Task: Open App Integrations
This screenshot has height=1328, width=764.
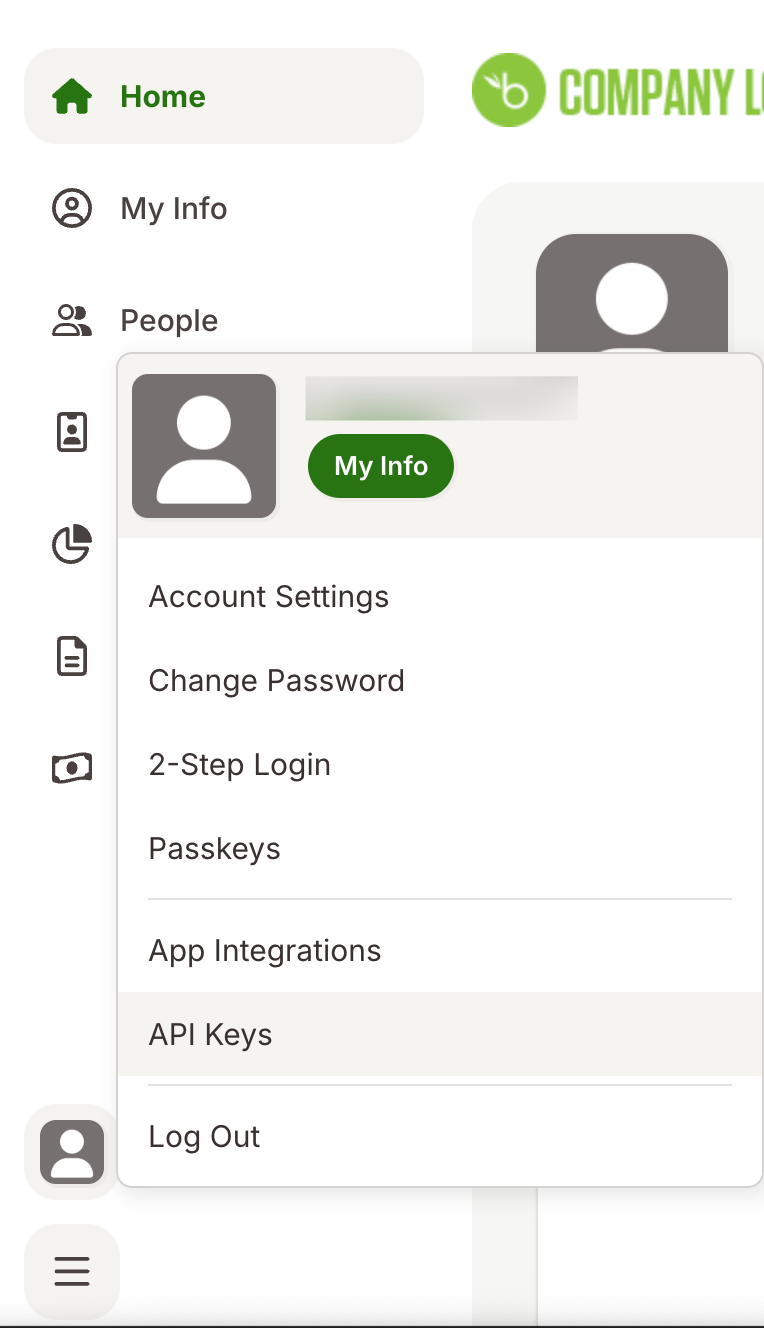Action: [264, 950]
